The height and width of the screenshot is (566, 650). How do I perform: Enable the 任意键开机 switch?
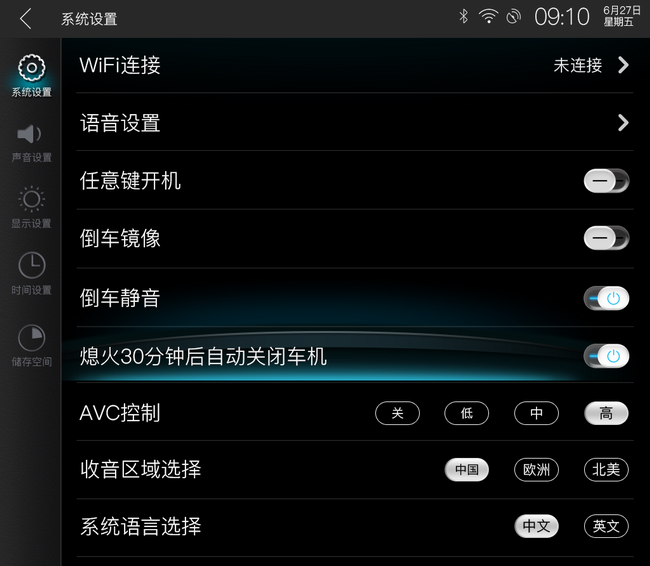point(606,181)
